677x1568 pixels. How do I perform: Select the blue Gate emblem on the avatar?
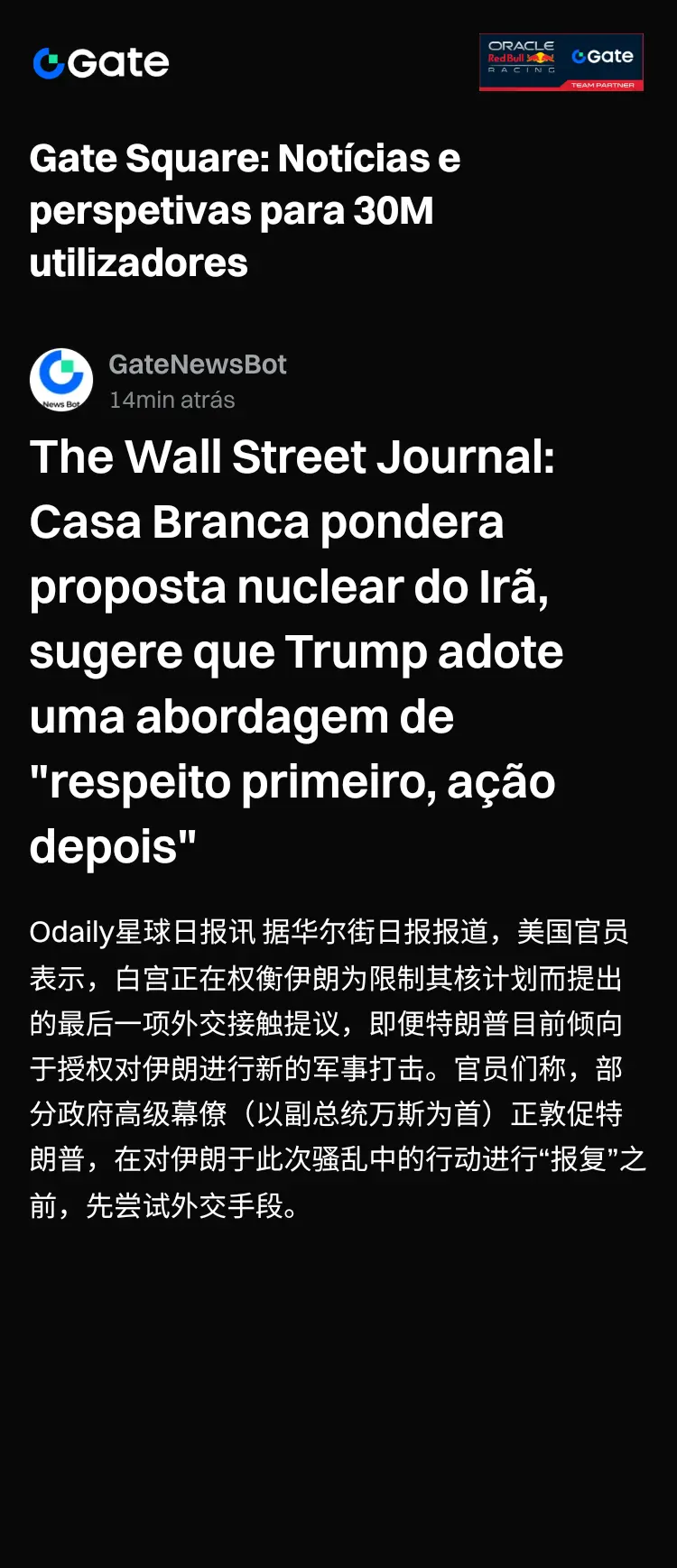pyautogui.click(x=58, y=372)
